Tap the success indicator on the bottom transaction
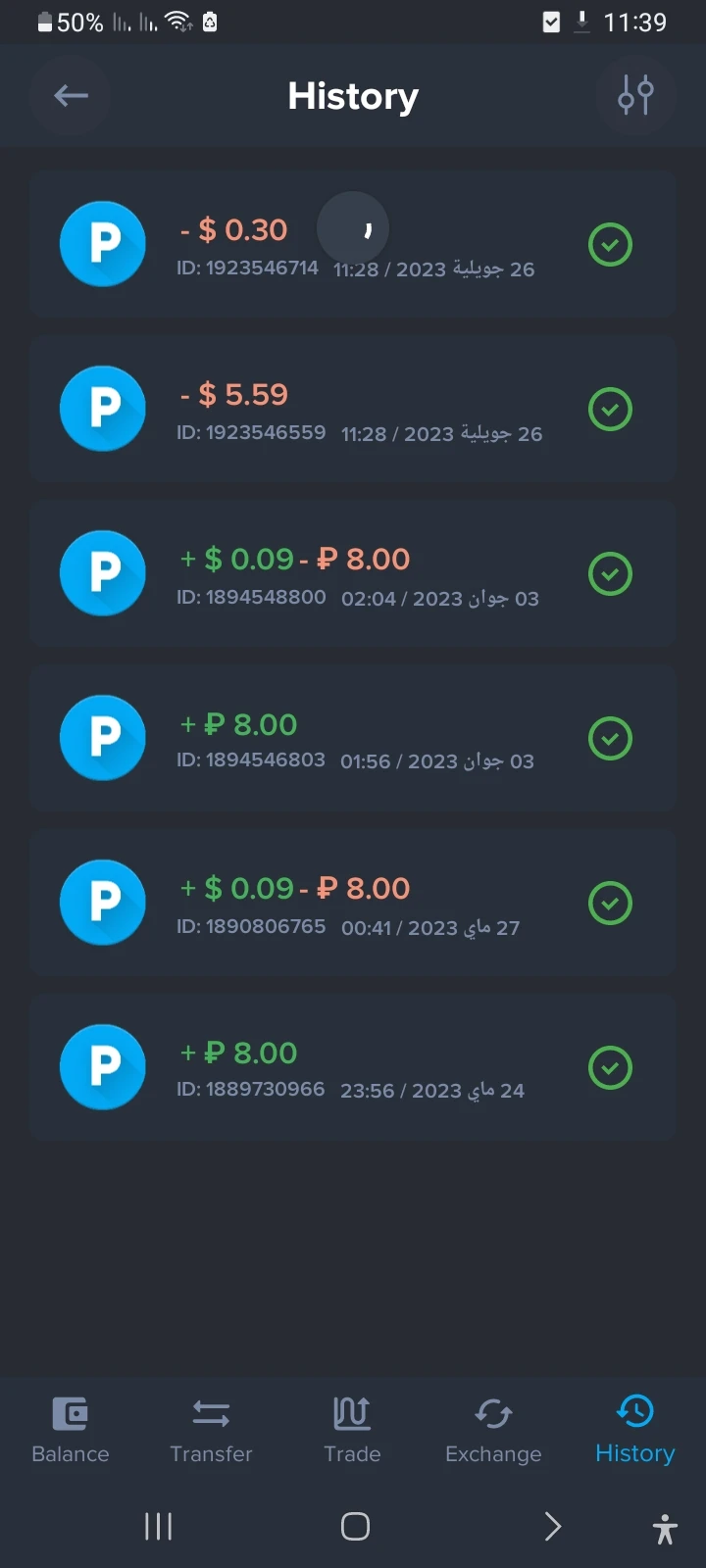 tap(610, 1067)
